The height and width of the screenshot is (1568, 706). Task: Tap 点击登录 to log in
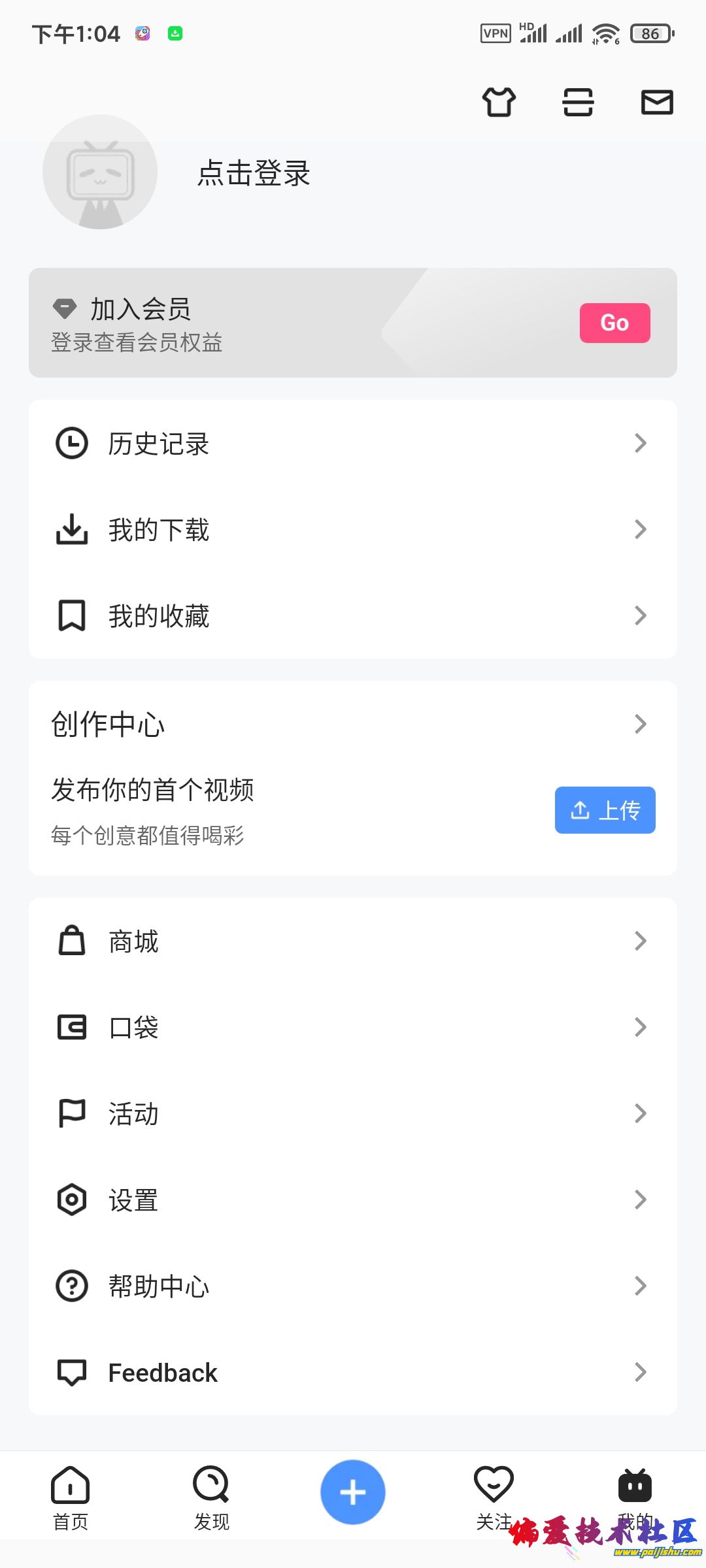click(x=254, y=173)
